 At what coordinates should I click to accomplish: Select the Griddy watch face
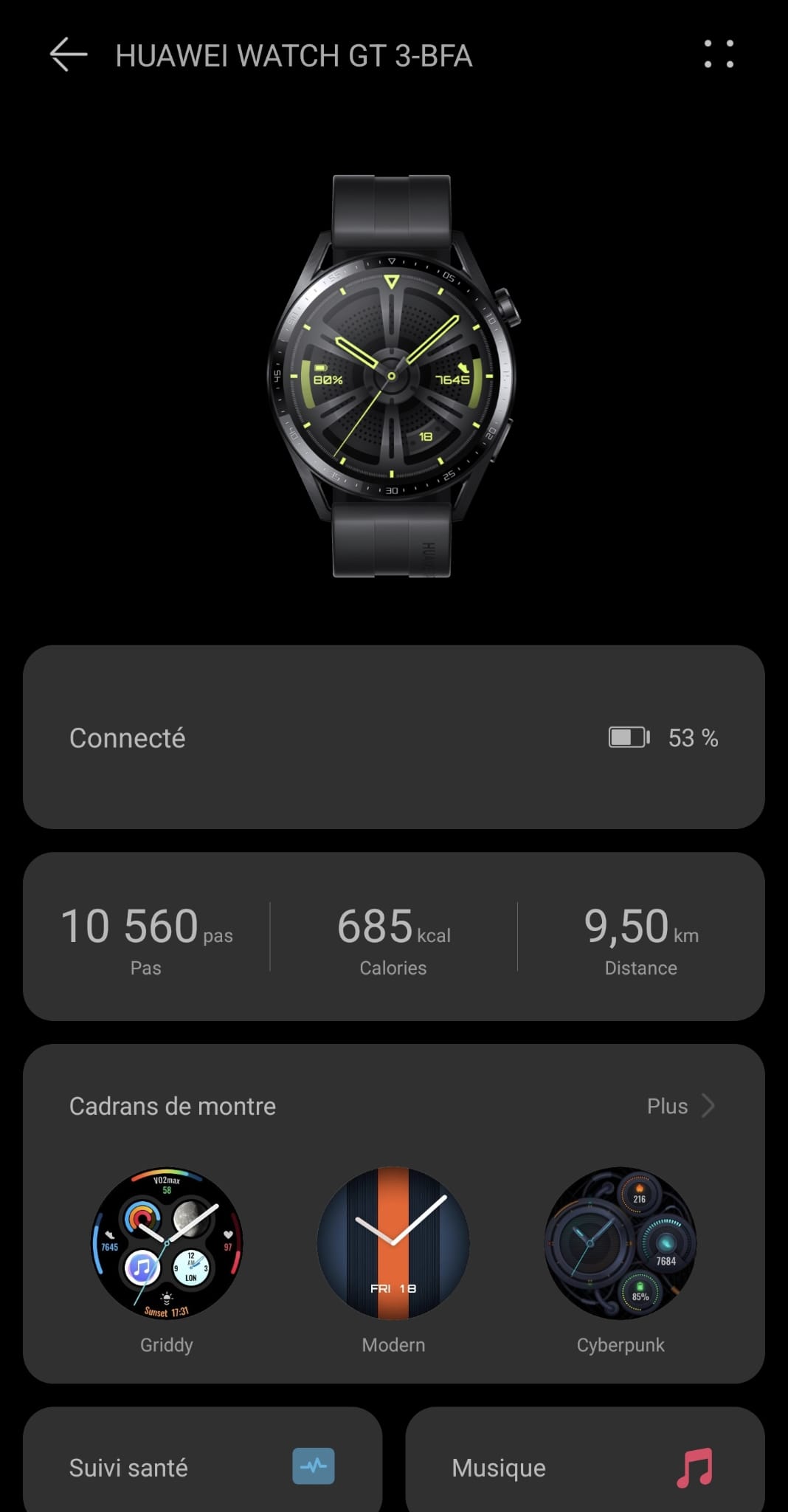click(x=167, y=1243)
